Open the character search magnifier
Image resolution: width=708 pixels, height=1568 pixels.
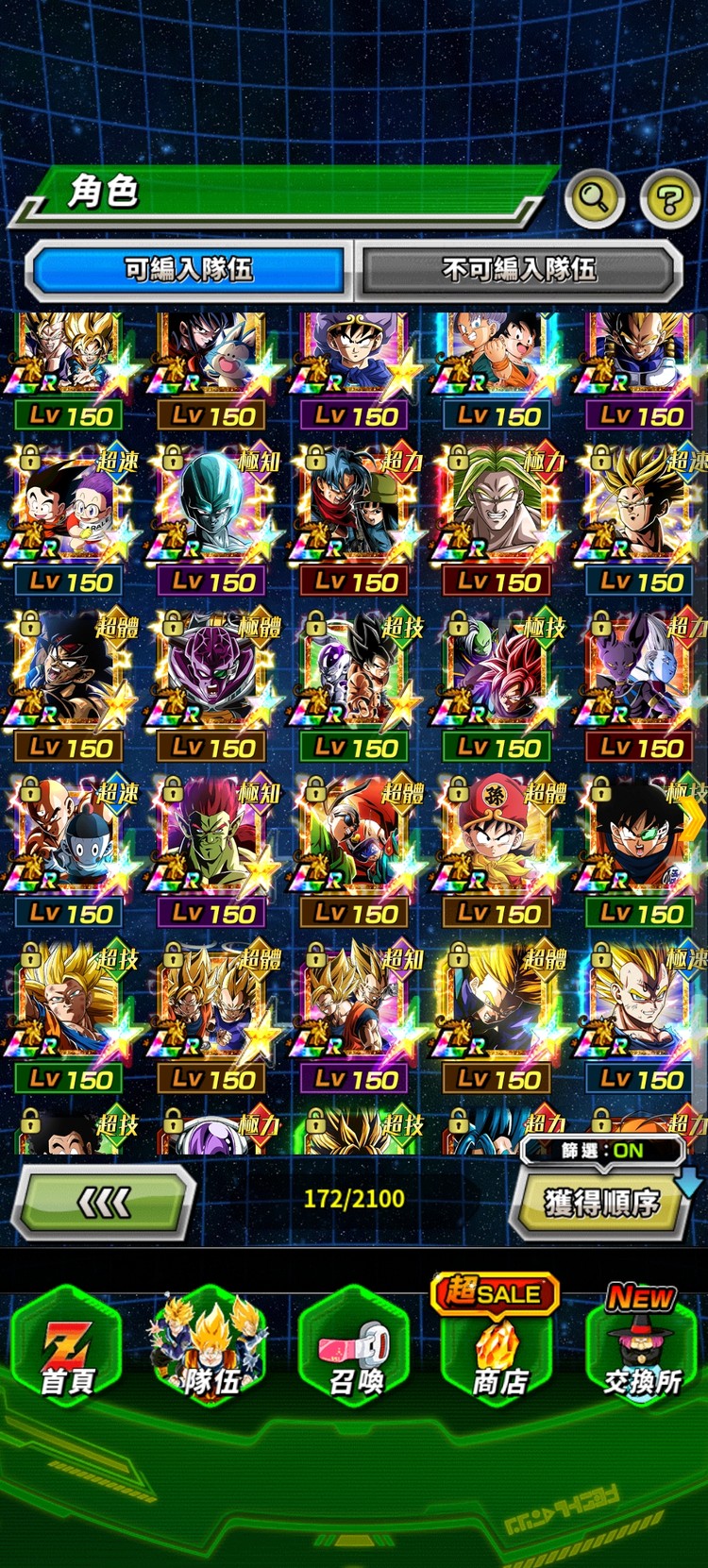[594, 198]
